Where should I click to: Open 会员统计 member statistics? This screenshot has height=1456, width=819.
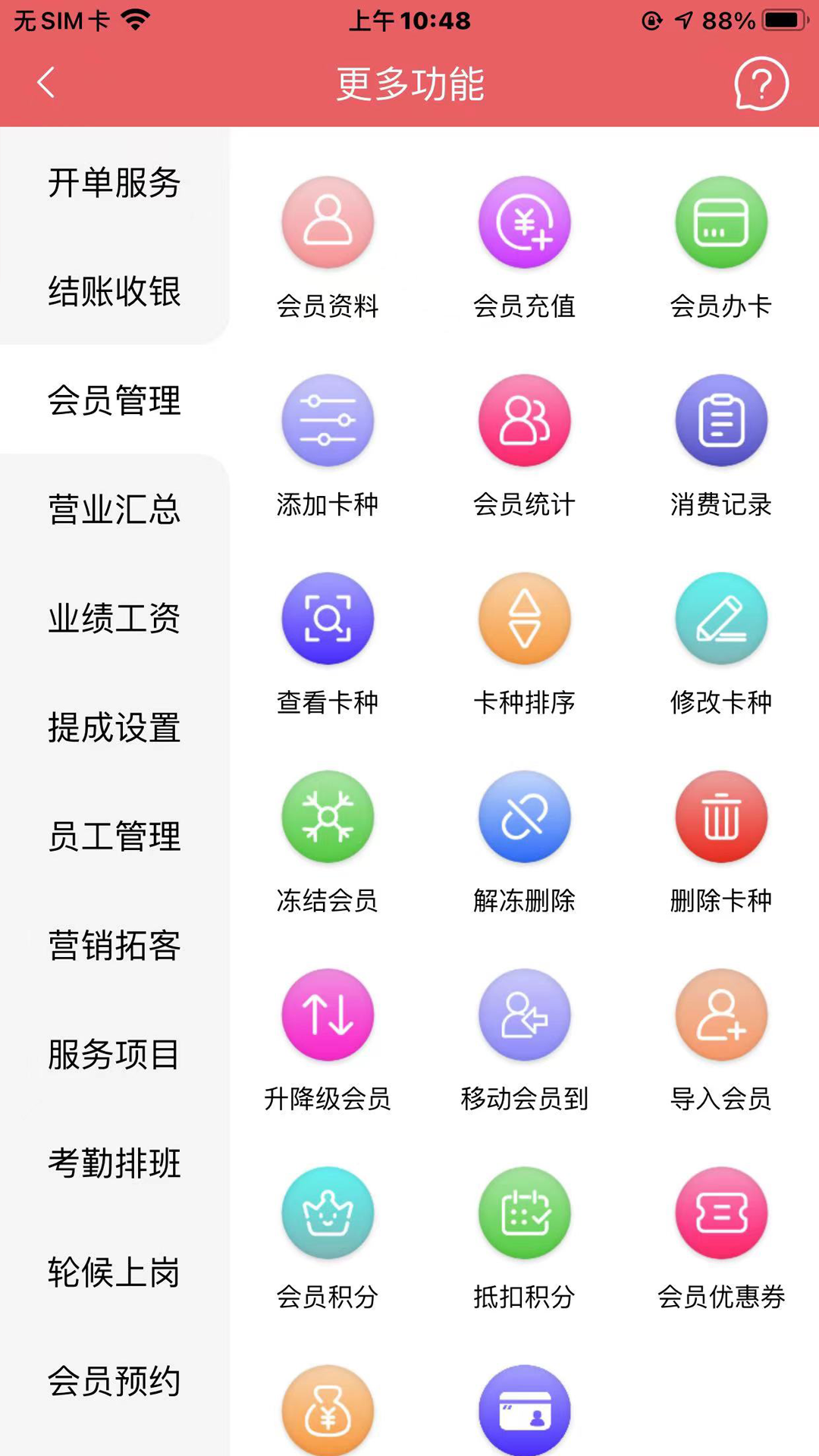click(524, 421)
